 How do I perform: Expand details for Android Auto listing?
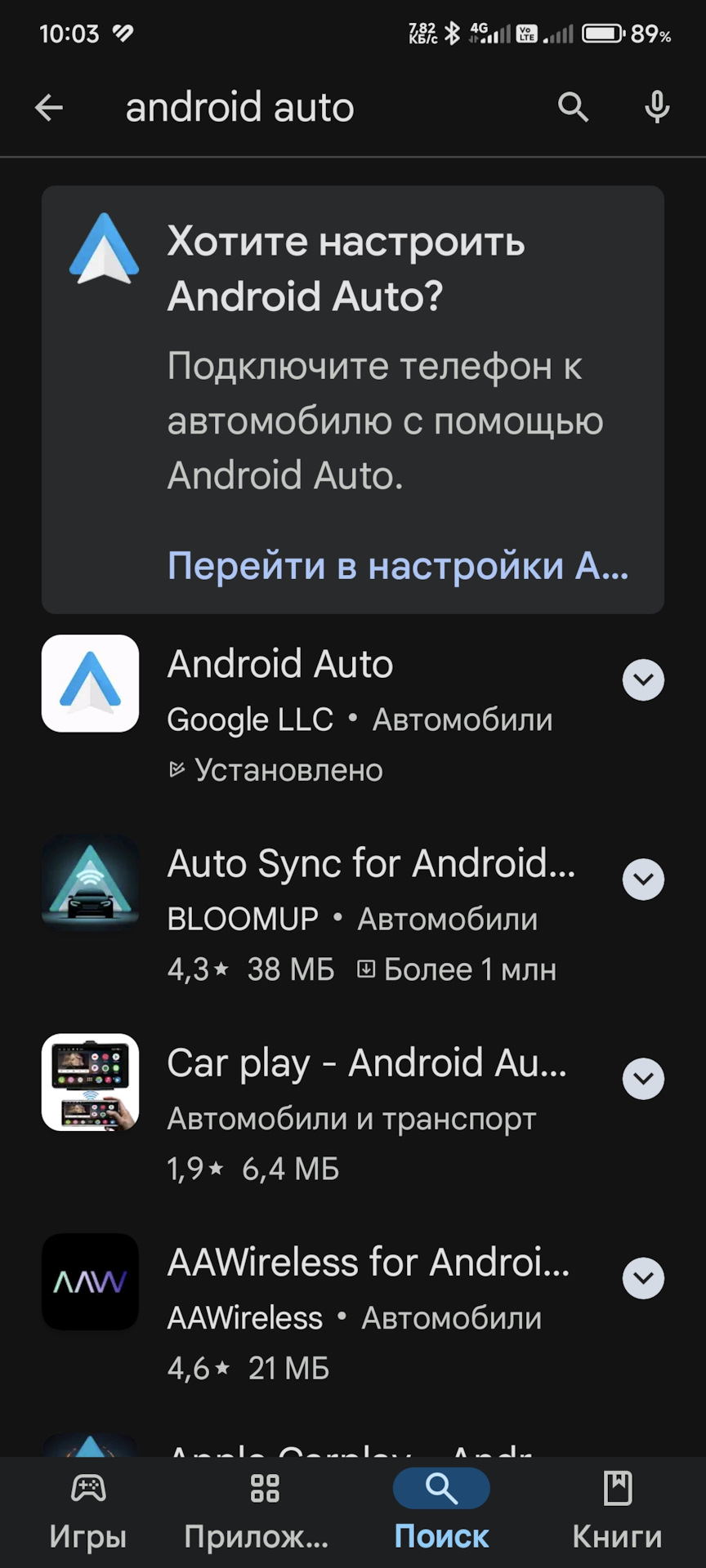[x=643, y=679]
